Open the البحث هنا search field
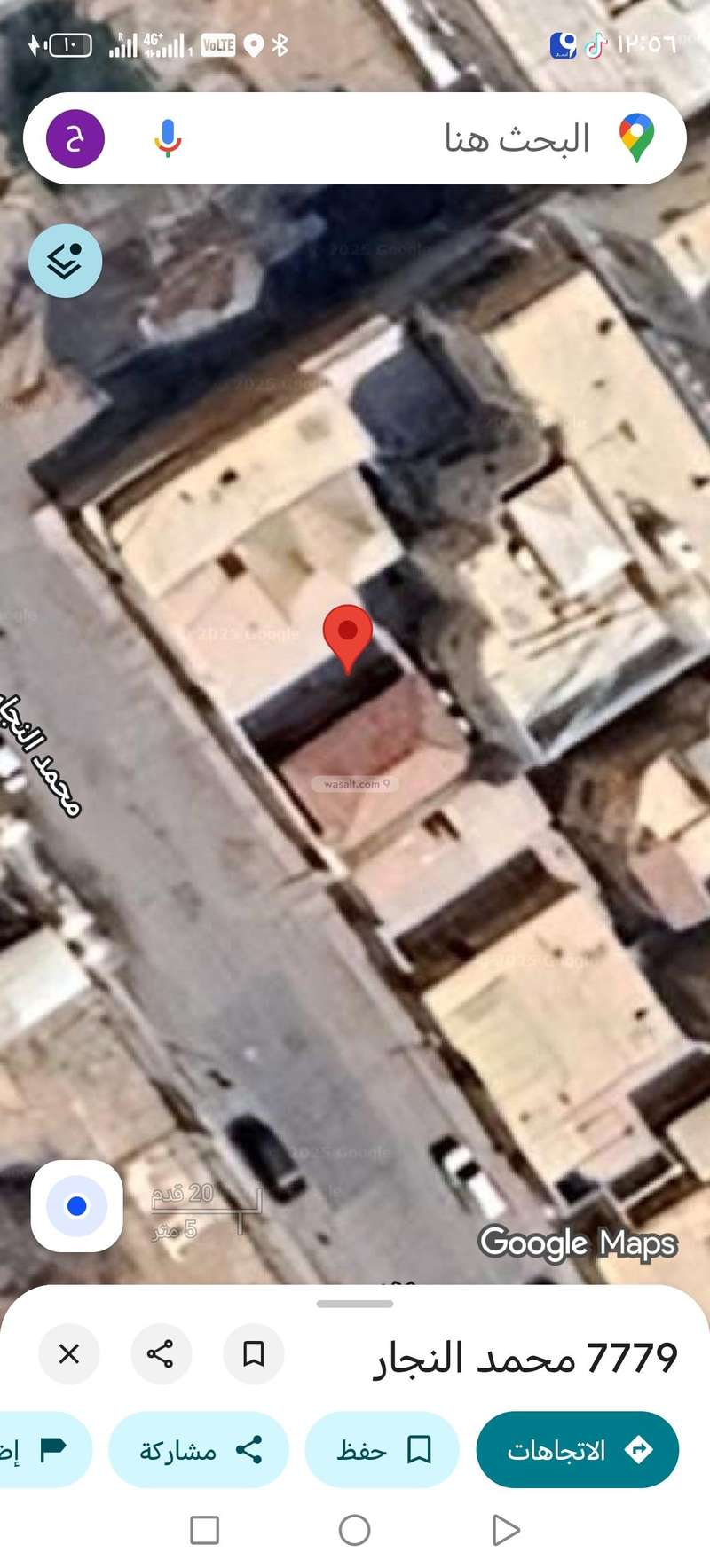This screenshot has height=1568, width=710. click(399, 138)
